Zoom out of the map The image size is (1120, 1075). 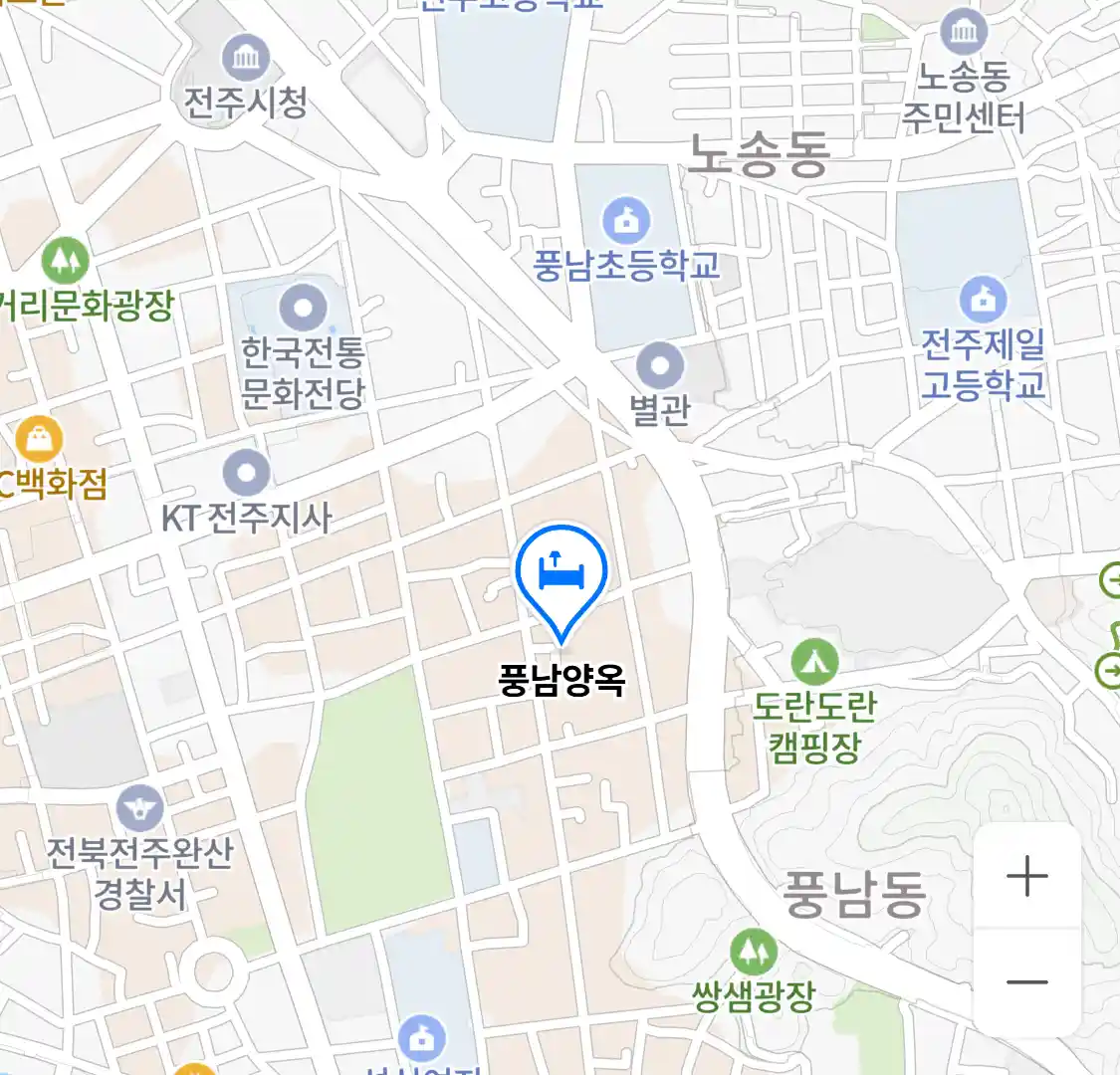point(1026,982)
